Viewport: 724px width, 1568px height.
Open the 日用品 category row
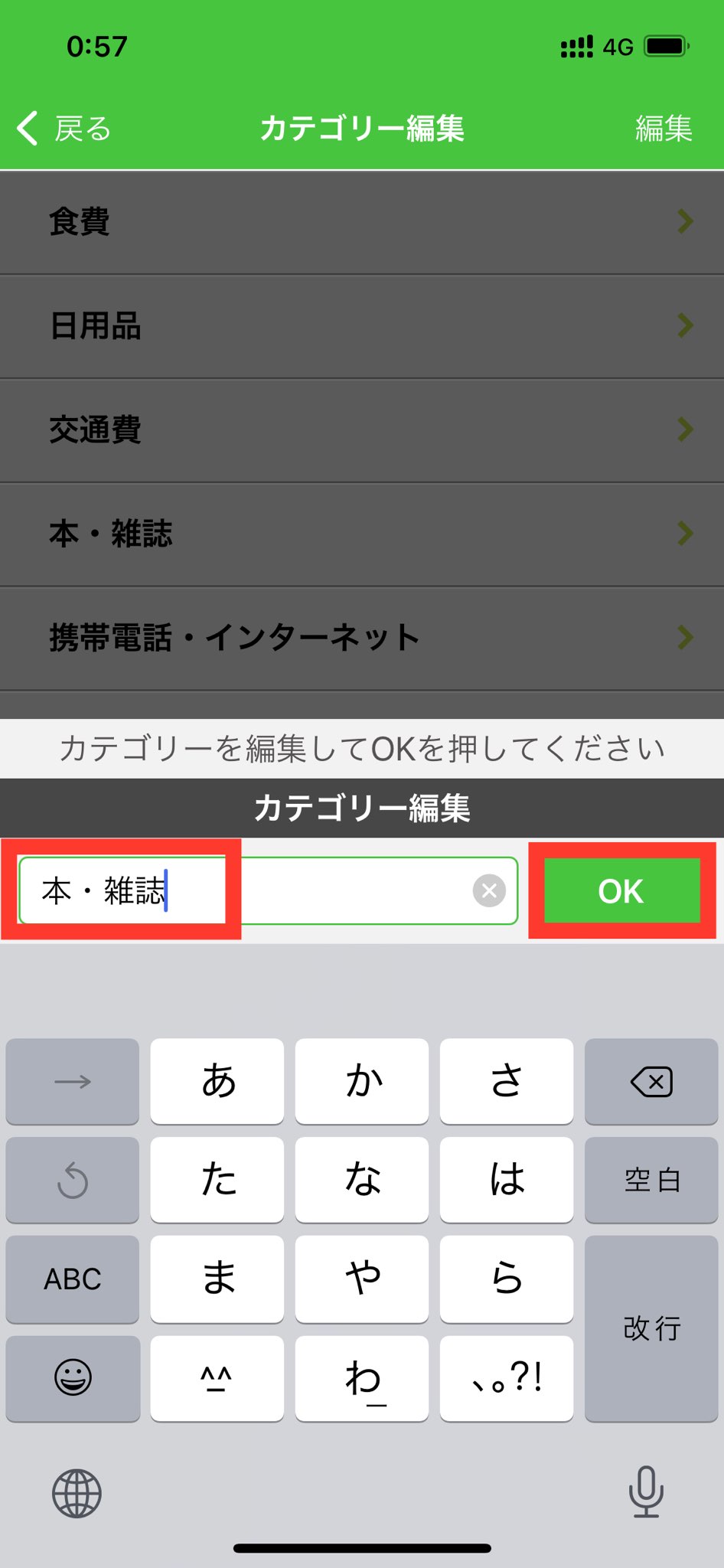[x=362, y=326]
